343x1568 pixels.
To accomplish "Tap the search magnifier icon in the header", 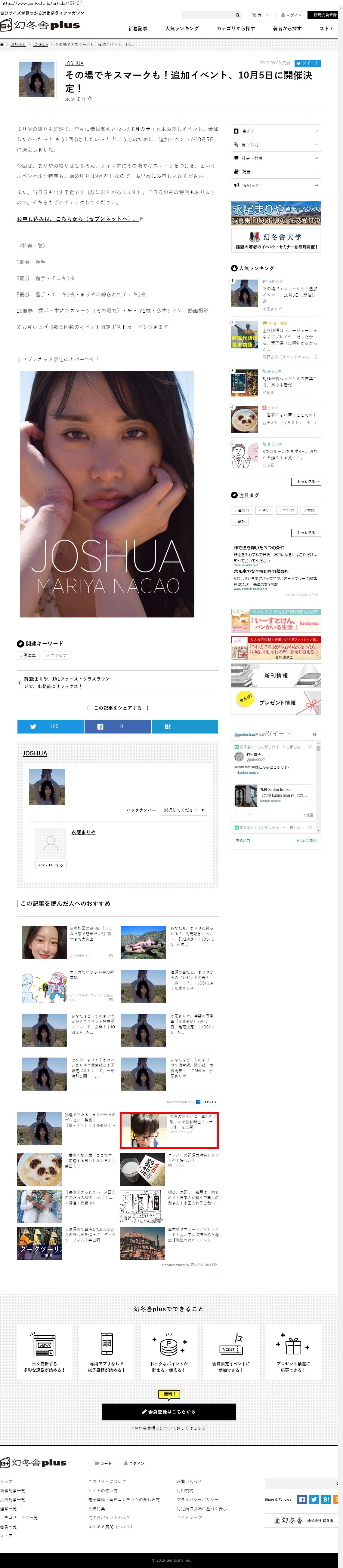I will click(x=238, y=15).
